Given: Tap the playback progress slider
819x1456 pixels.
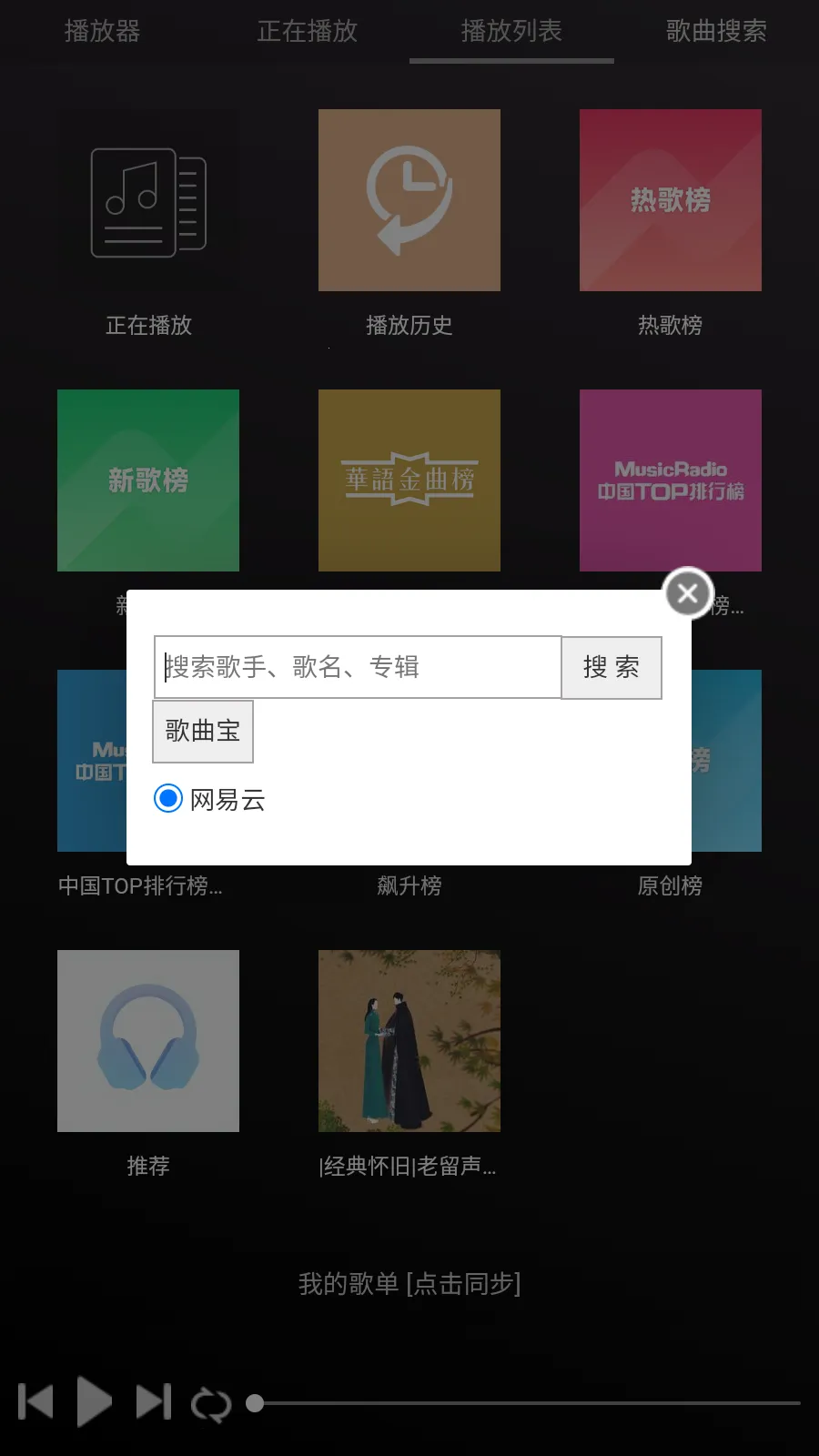Looking at the screenshot, I should pos(528,1403).
